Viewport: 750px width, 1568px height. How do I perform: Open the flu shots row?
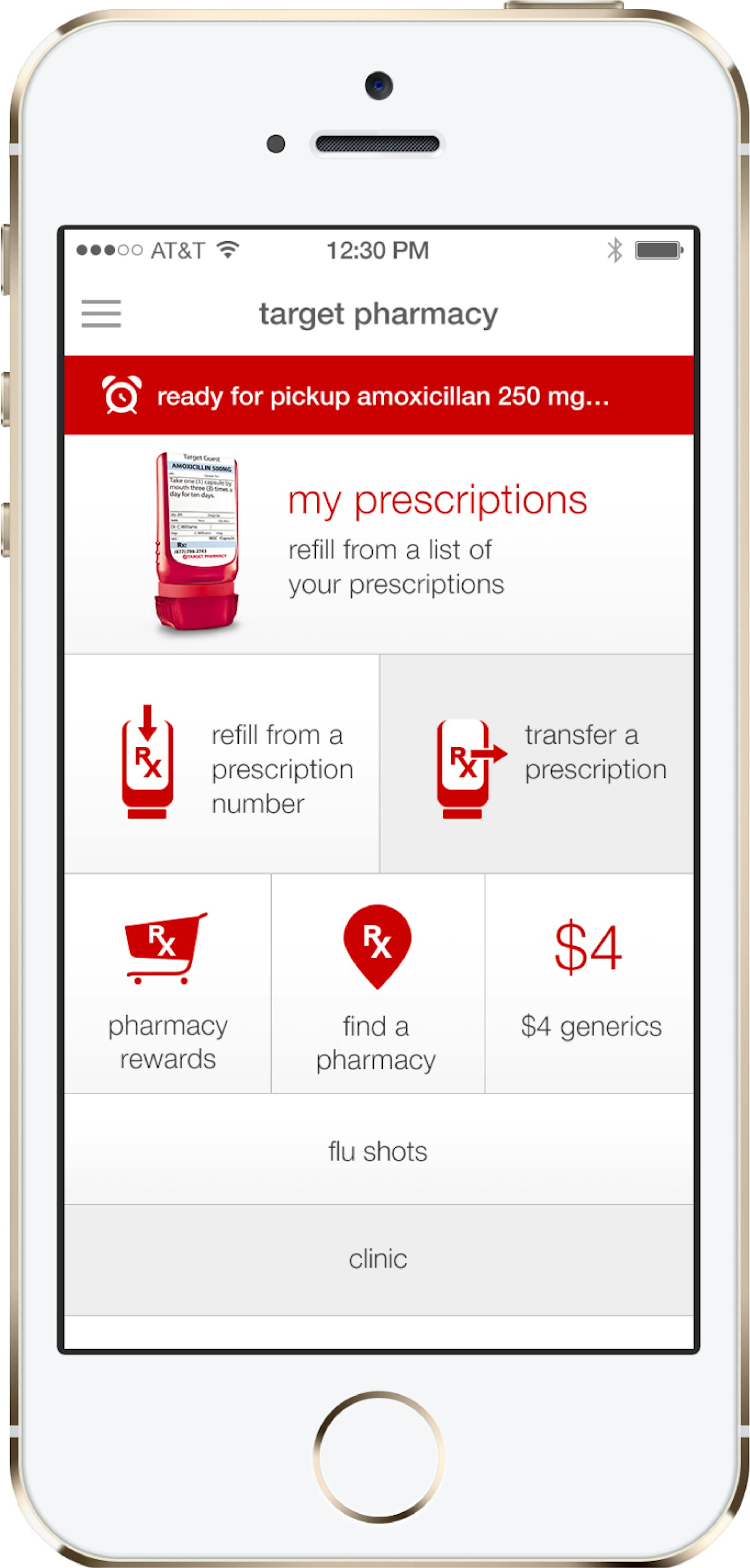[378, 1150]
